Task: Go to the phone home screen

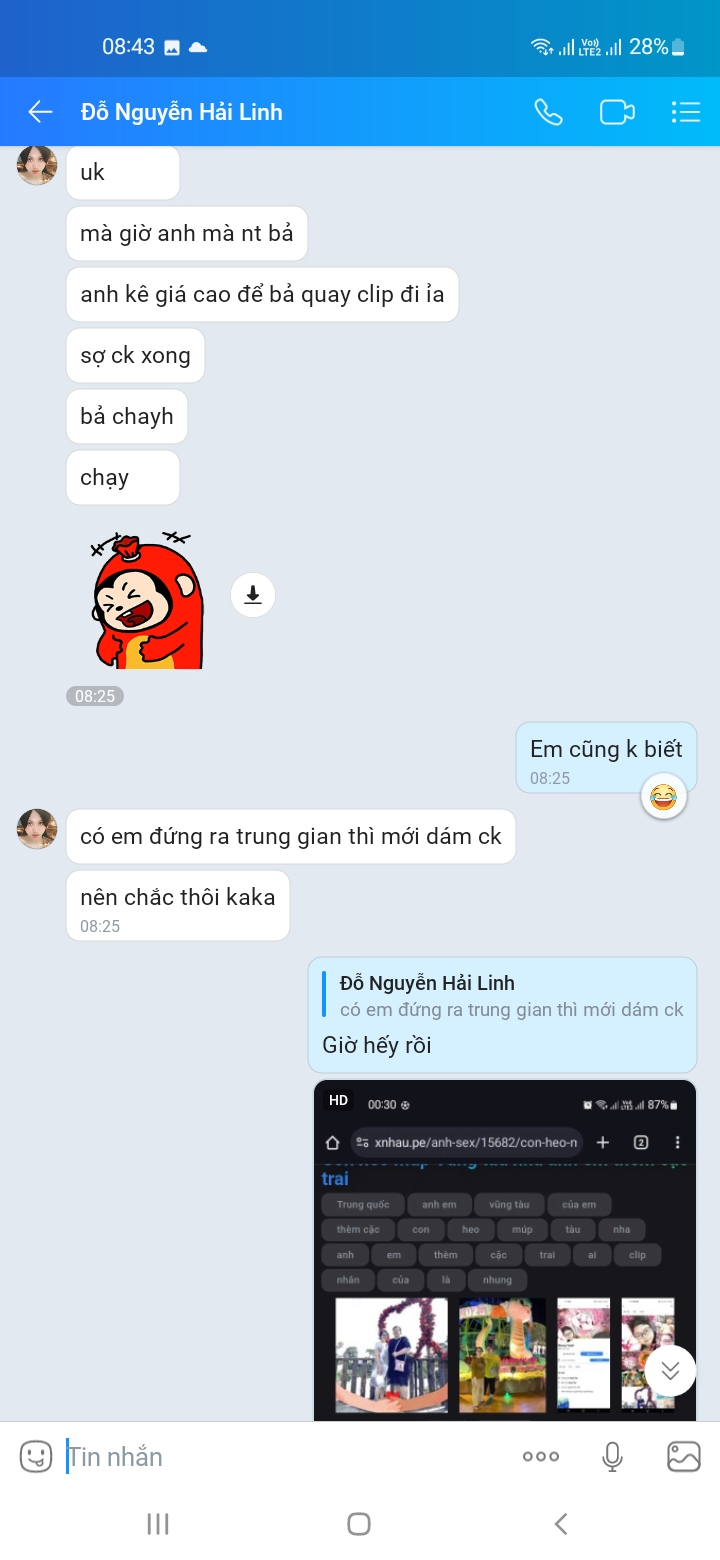Action: point(359,1524)
